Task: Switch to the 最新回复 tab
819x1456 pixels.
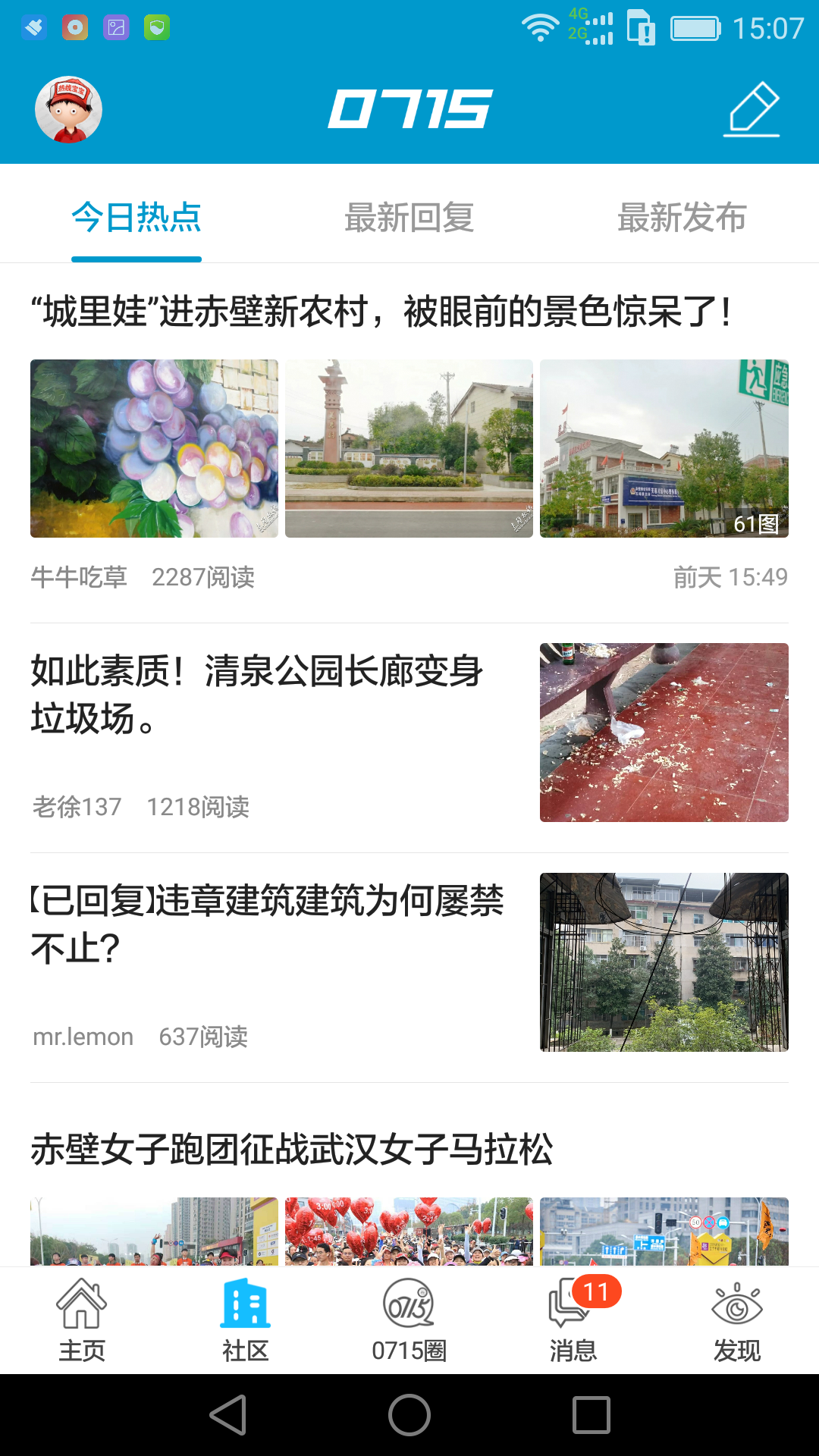Action: coord(409,218)
